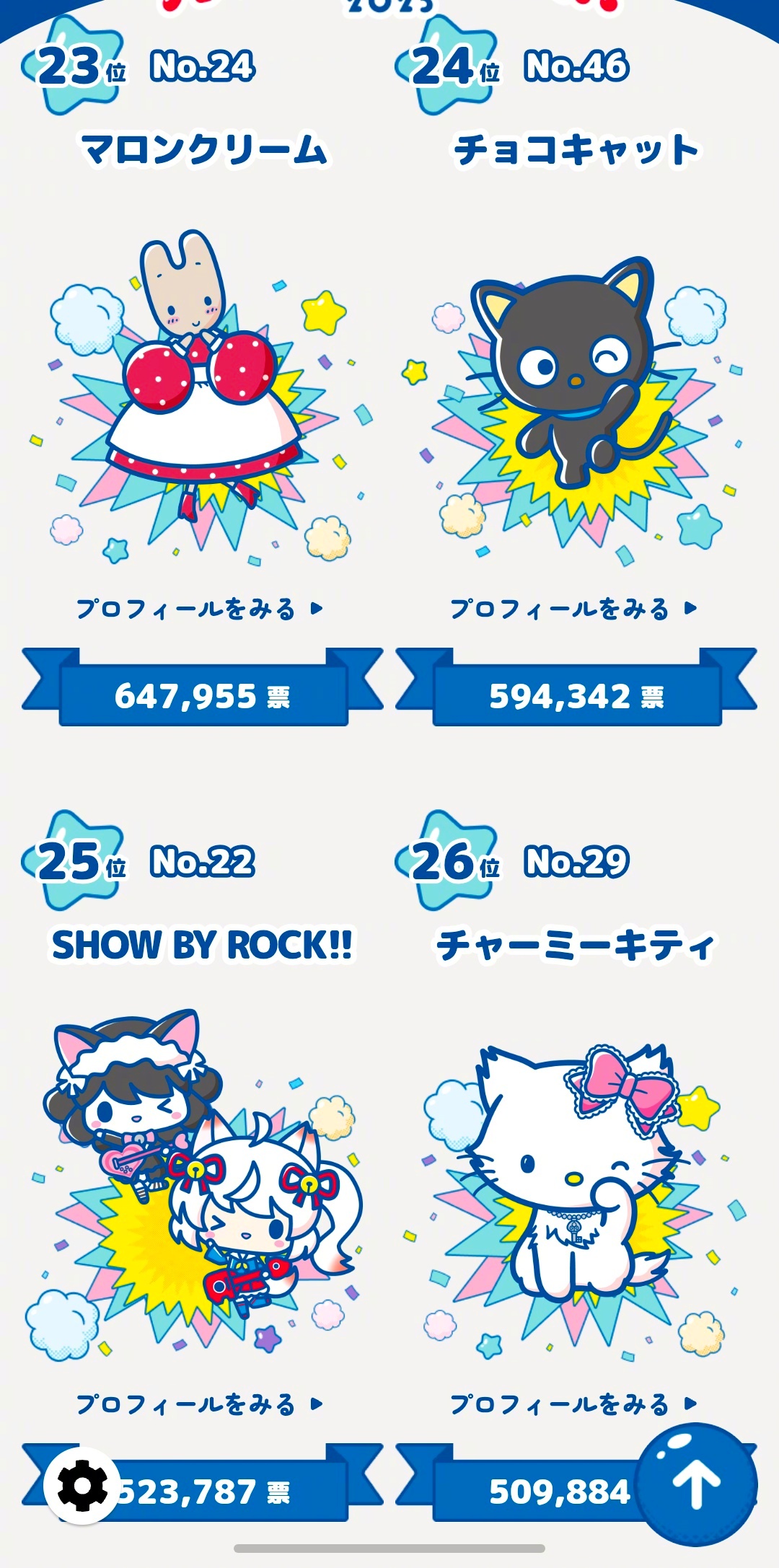View SHOW BY ROCK!! profile link
The width and height of the screenshot is (779, 1568).
pos(199,1404)
